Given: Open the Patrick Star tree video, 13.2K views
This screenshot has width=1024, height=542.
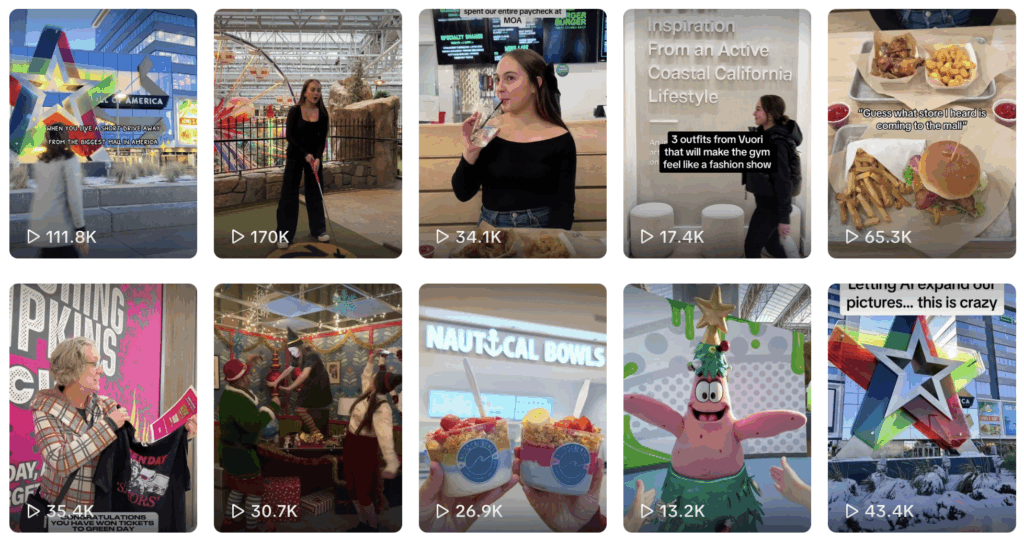Looking at the screenshot, I should [717, 407].
